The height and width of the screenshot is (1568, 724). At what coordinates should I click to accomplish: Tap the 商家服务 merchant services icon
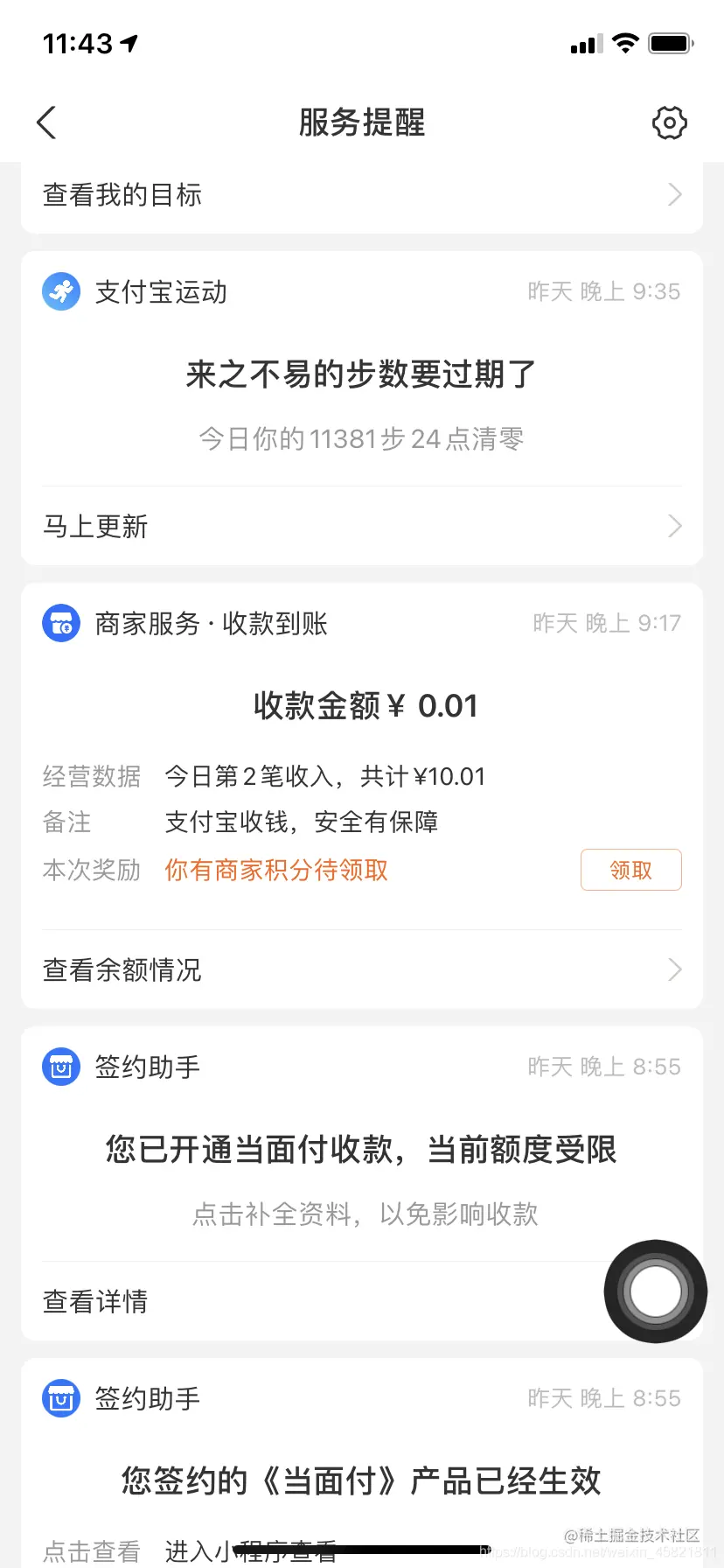(60, 623)
